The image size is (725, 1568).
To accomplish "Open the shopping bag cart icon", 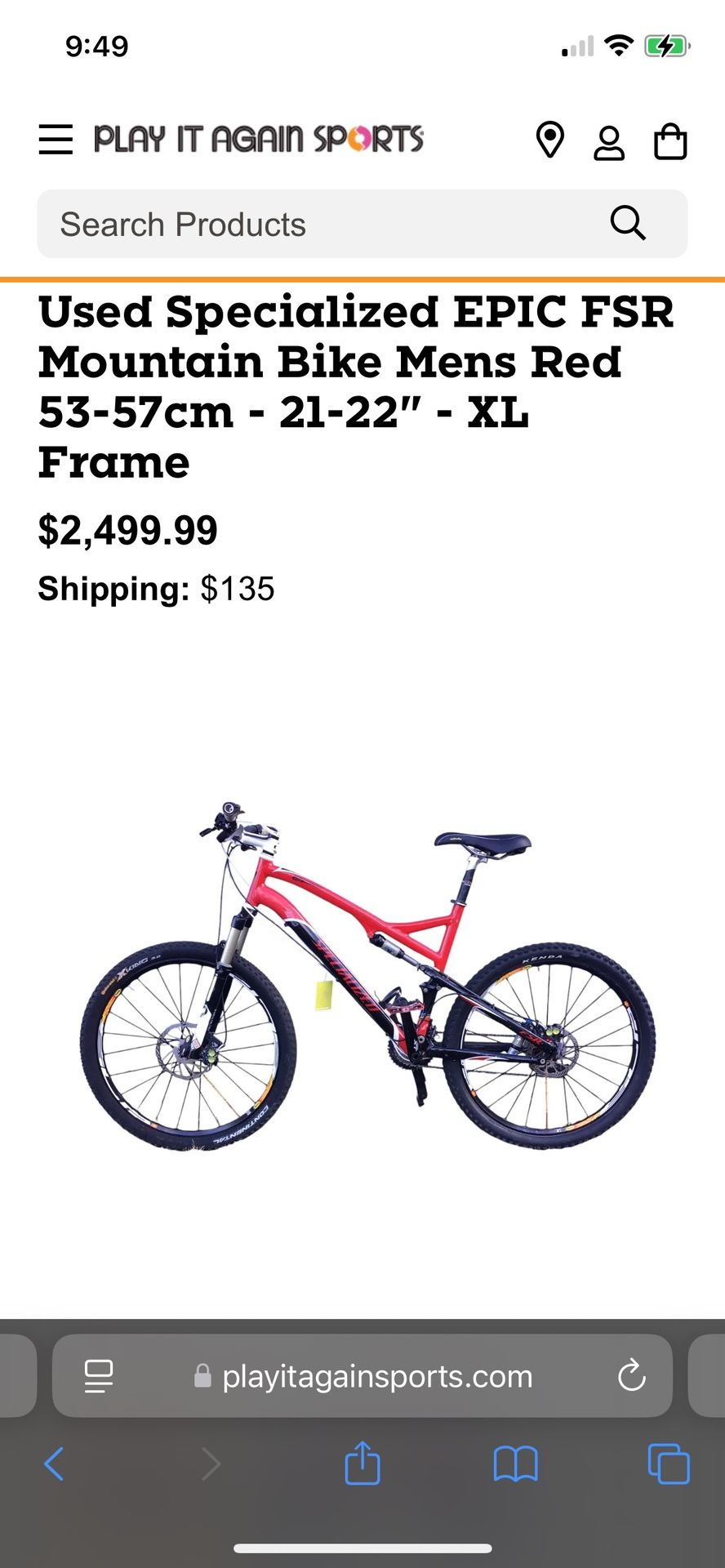I will click(x=670, y=140).
